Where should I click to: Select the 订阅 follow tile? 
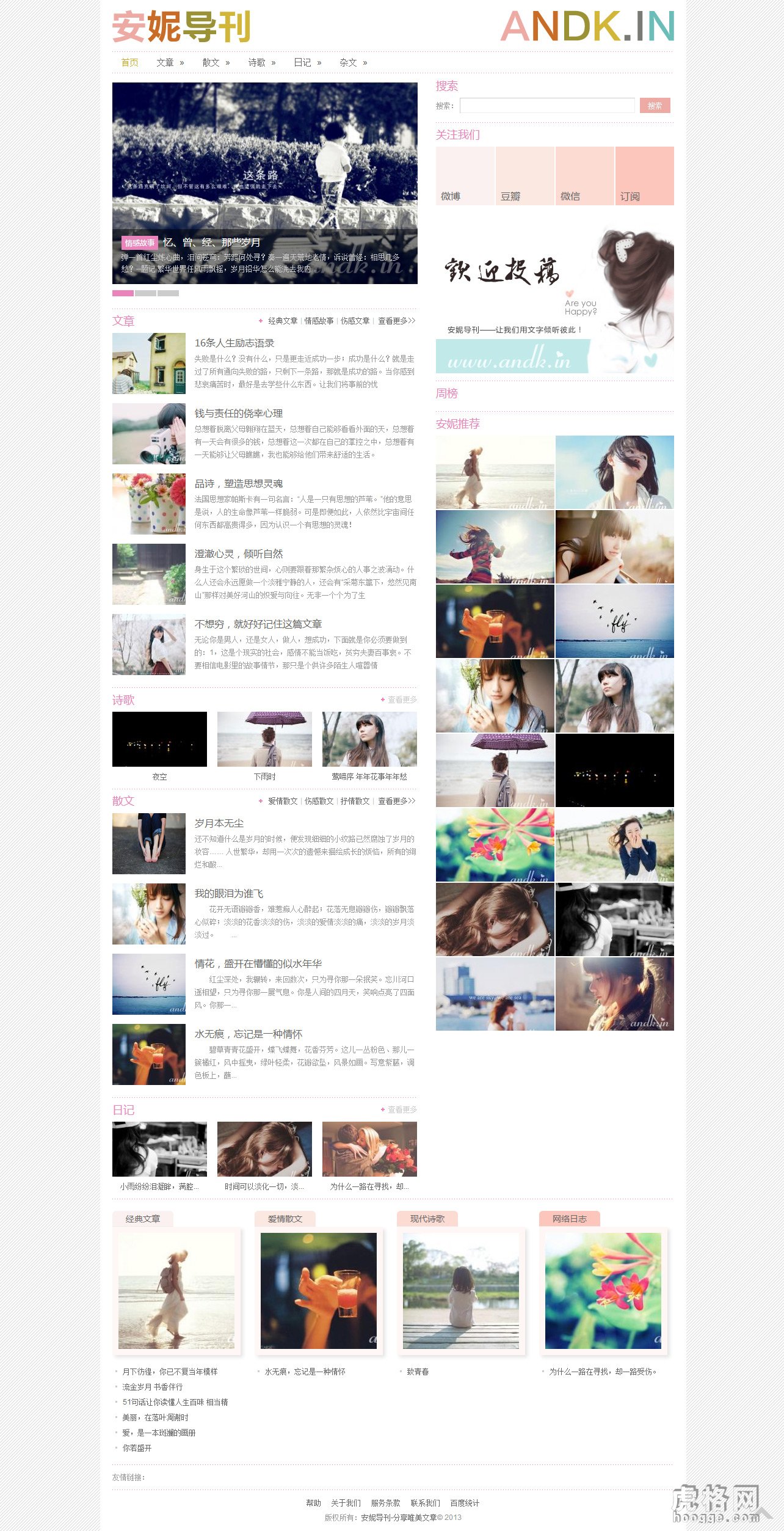(x=644, y=176)
